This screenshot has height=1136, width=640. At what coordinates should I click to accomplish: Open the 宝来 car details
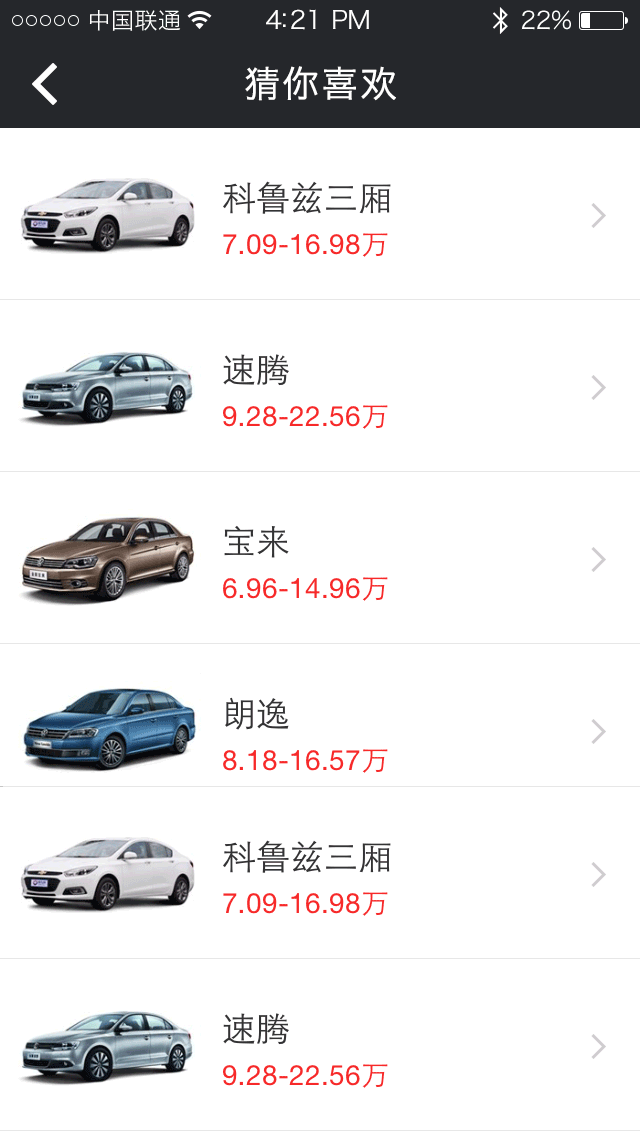point(320,558)
